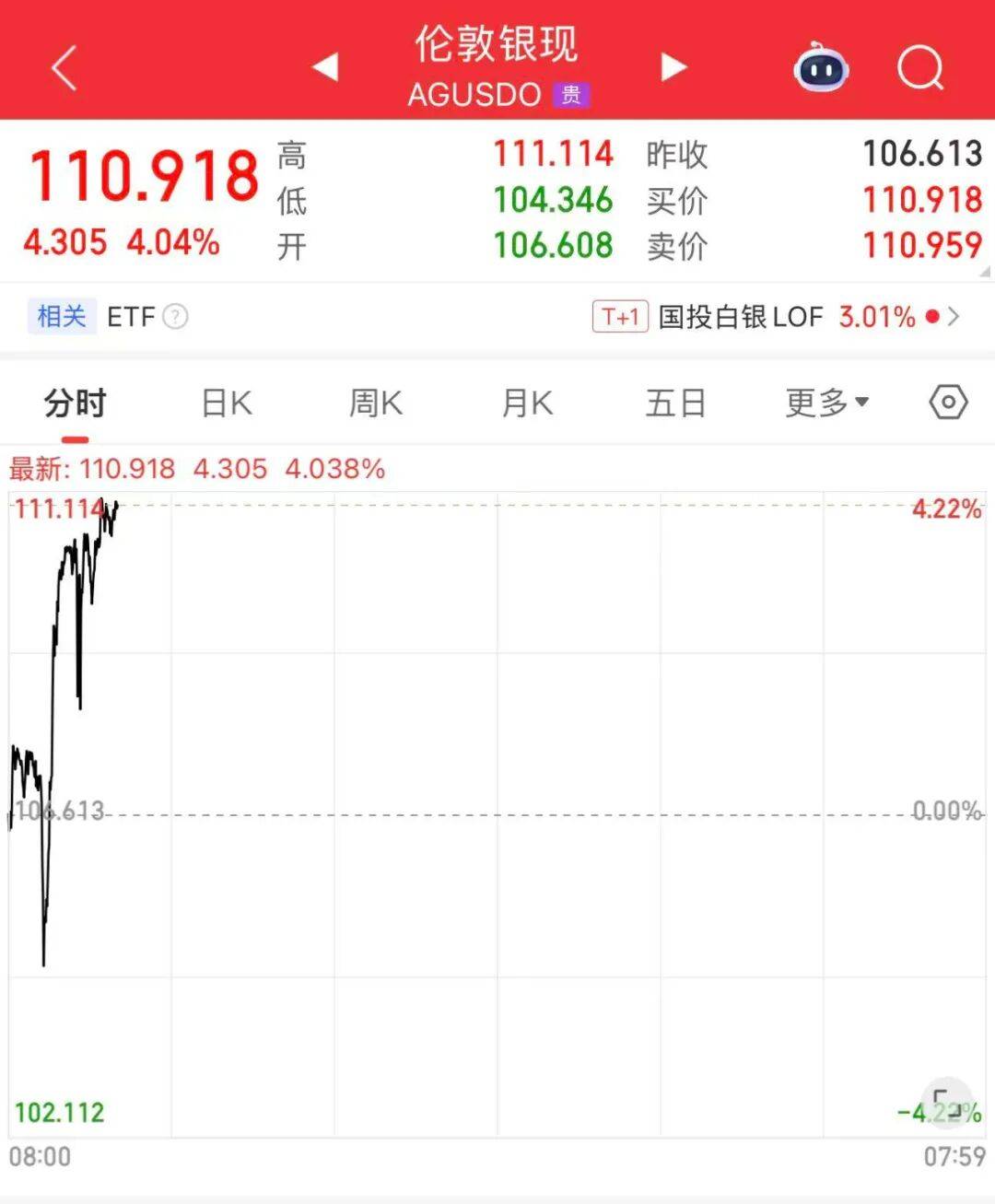The image size is (995, 1204).
Task: Expand the 更多 chart period dropdown
Action: [827, 403]
